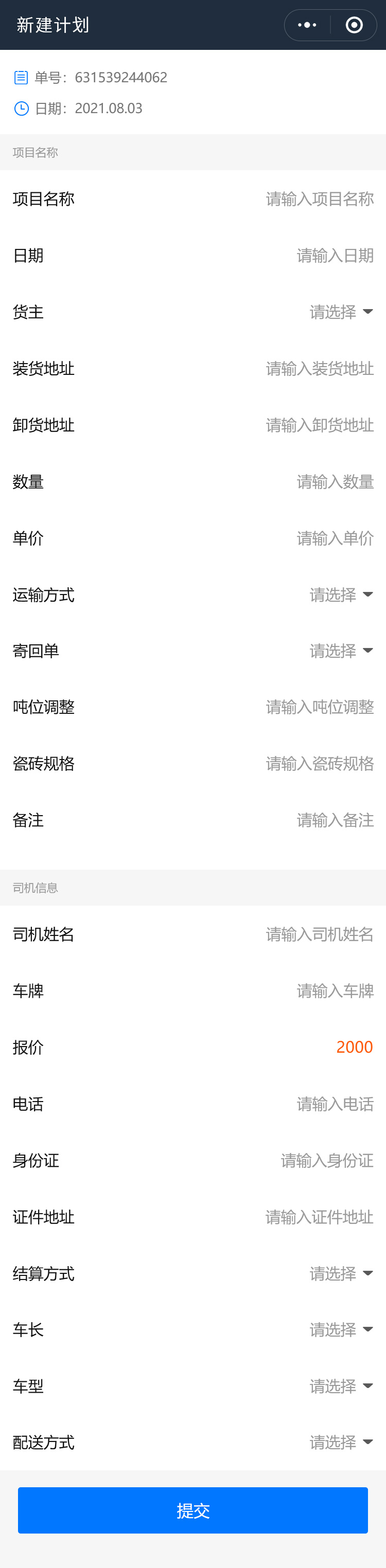Image resolution: width=386 pixels, height=1568 pixels.
Task: Tap the 备注 input field
Action: 334,821
